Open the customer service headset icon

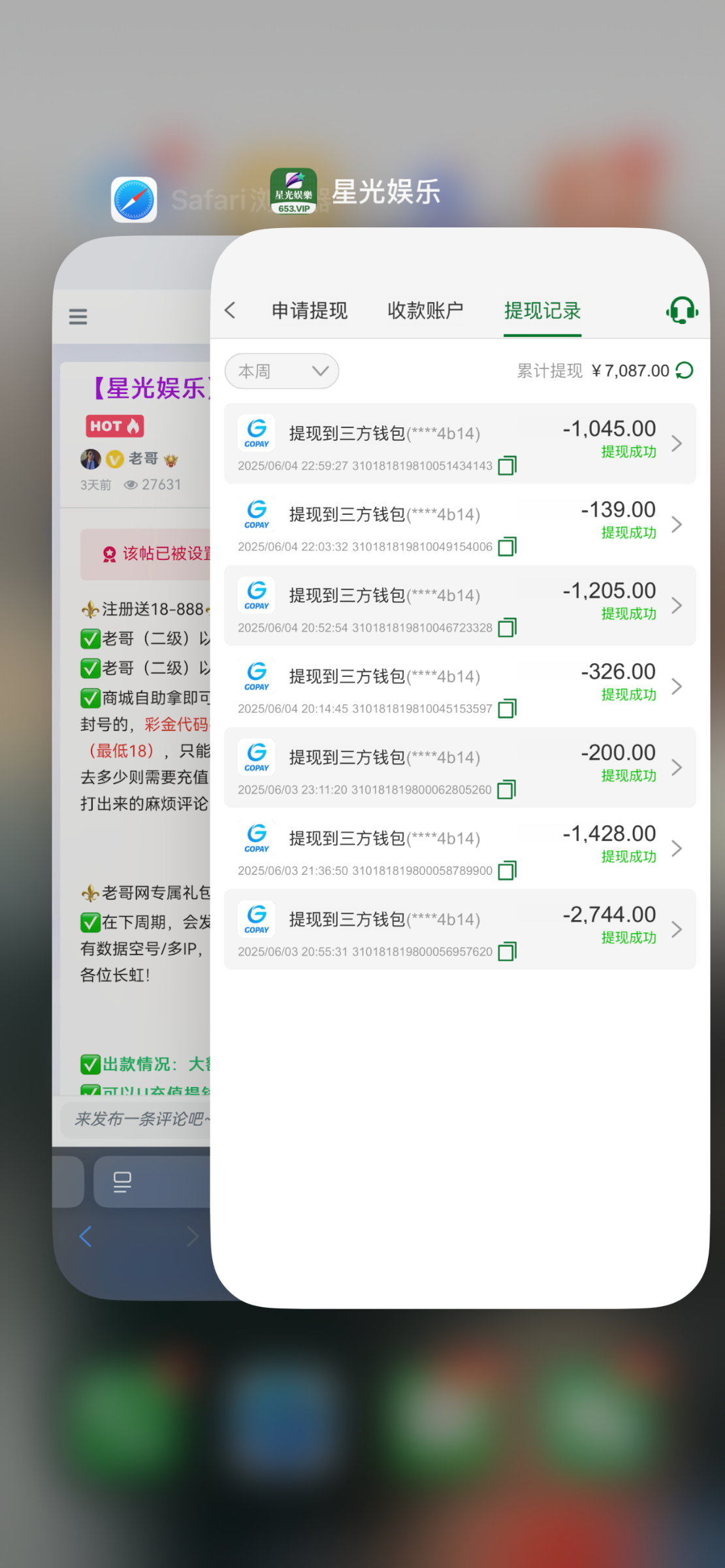coord(682,311)
